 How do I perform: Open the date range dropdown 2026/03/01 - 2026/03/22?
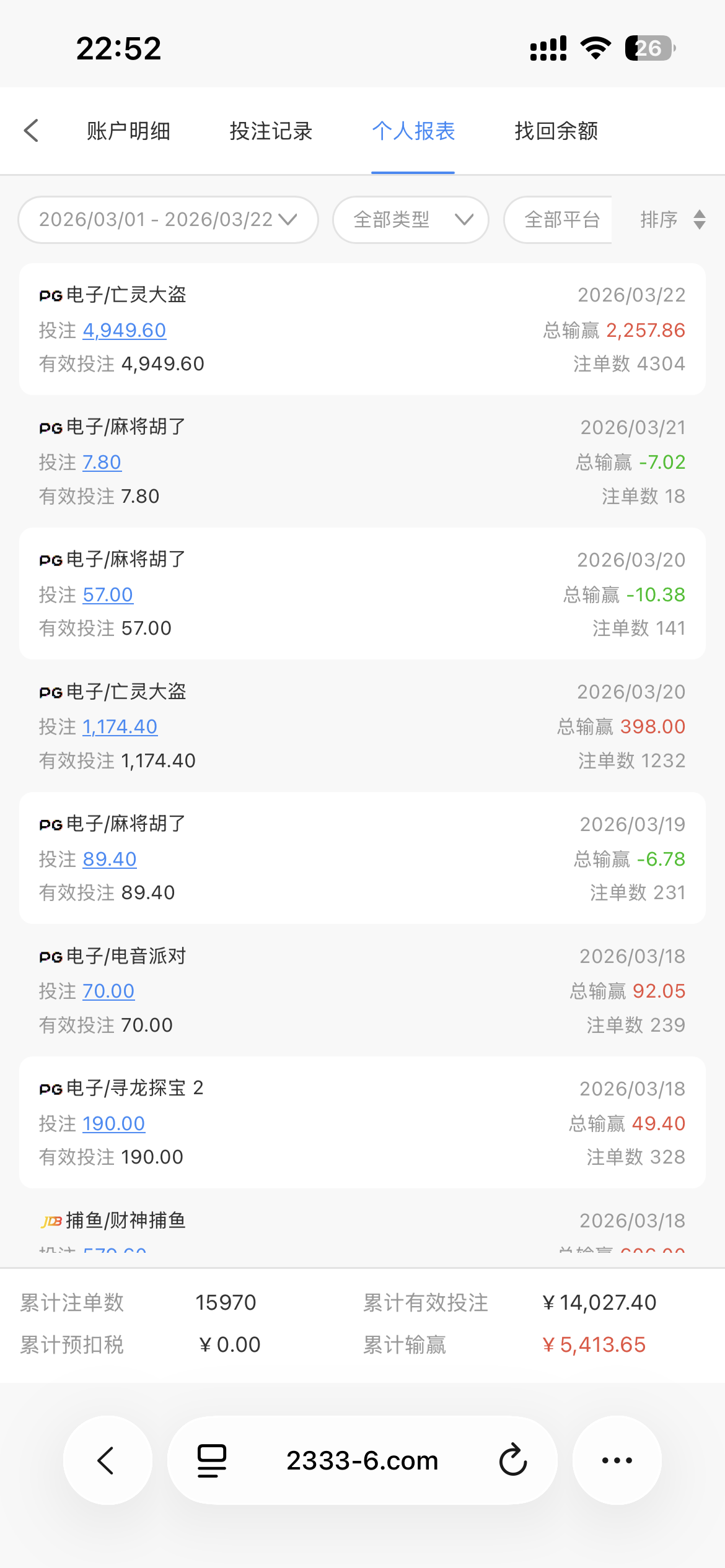coord(168,220)
